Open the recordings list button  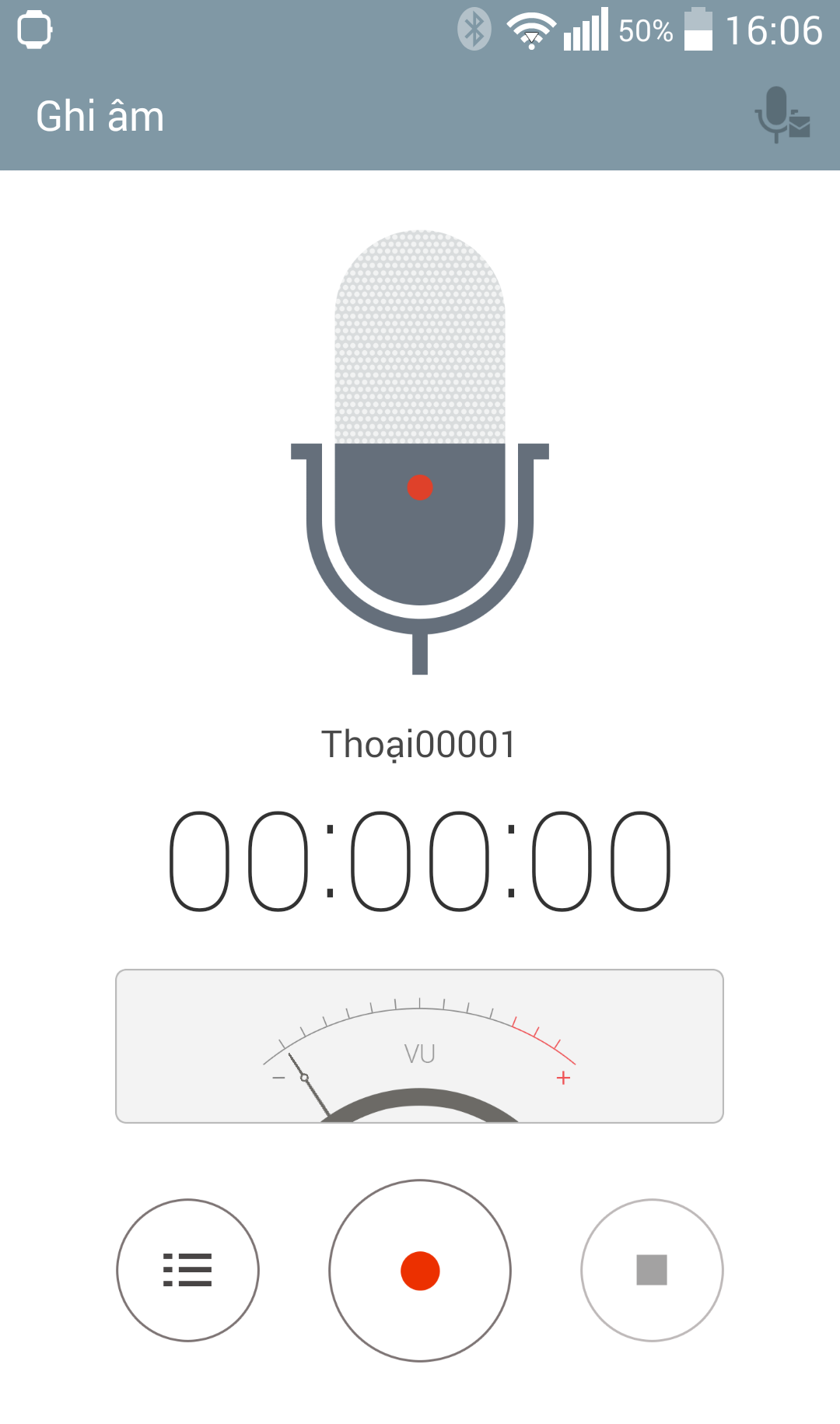pos(187,1270)
